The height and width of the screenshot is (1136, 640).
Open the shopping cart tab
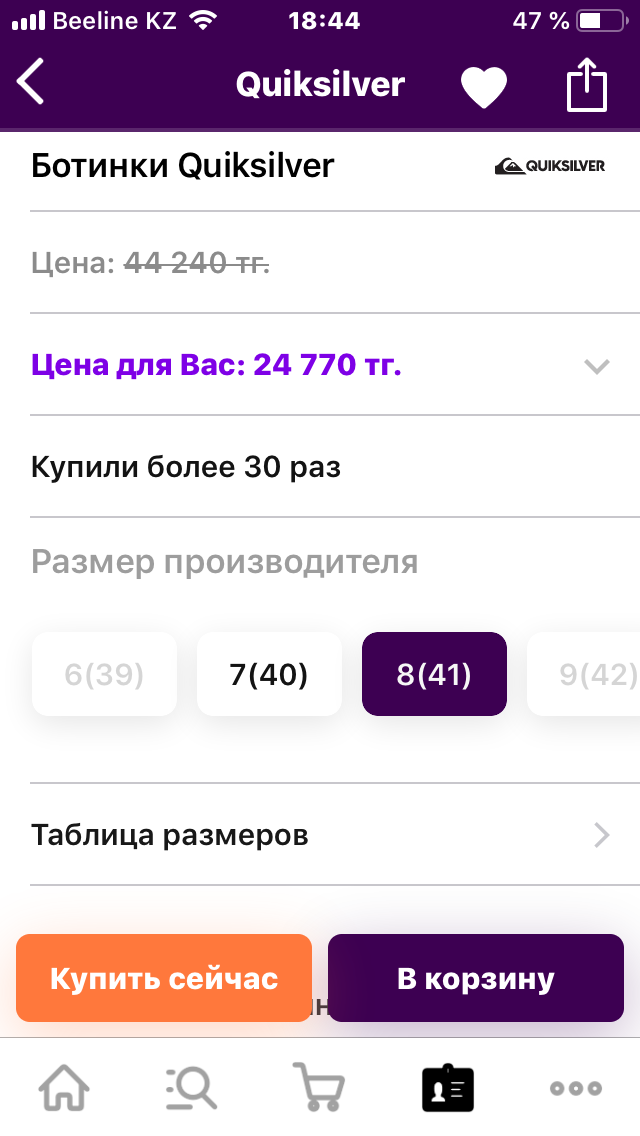[318, 1087]
